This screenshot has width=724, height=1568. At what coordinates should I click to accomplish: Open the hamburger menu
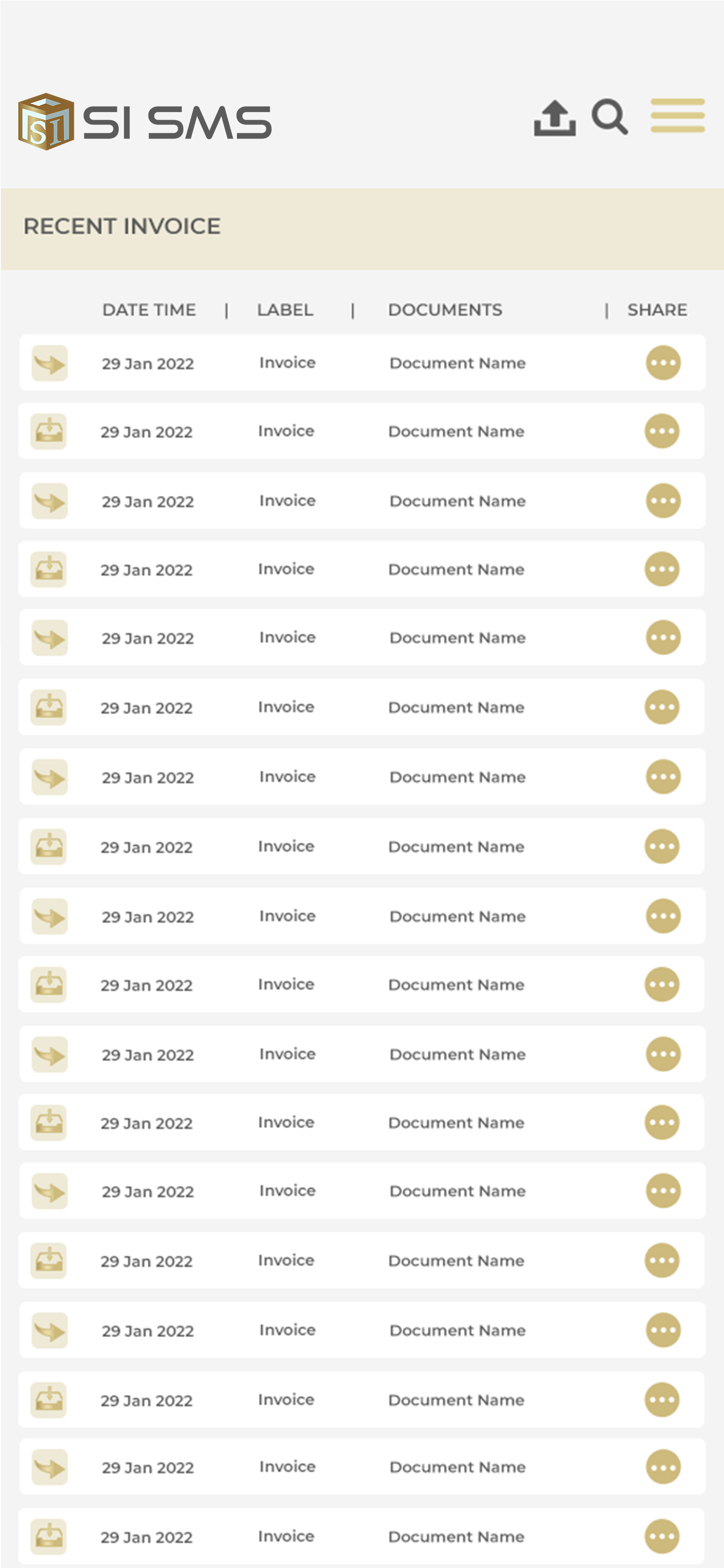point(677,116)
